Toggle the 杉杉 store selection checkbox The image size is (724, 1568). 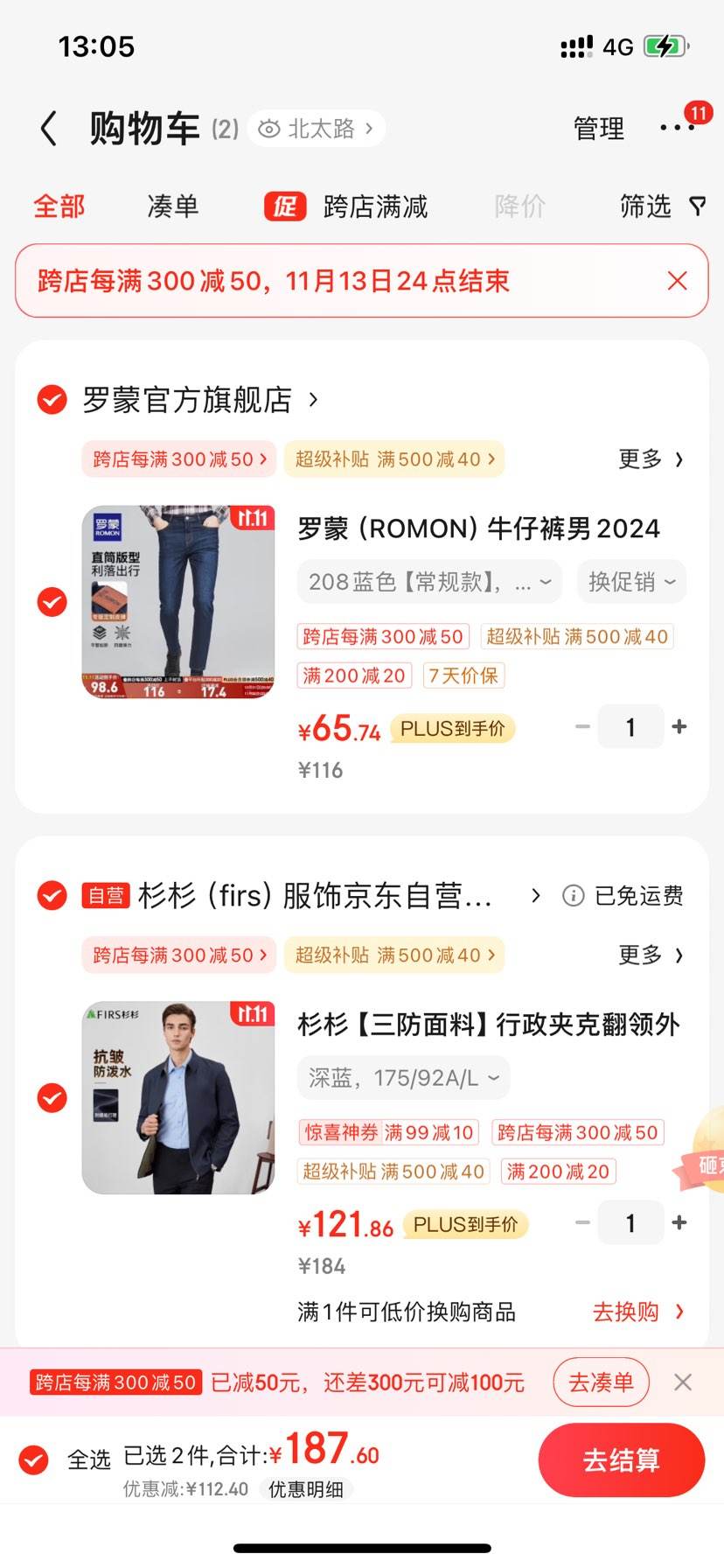[52, 895]
